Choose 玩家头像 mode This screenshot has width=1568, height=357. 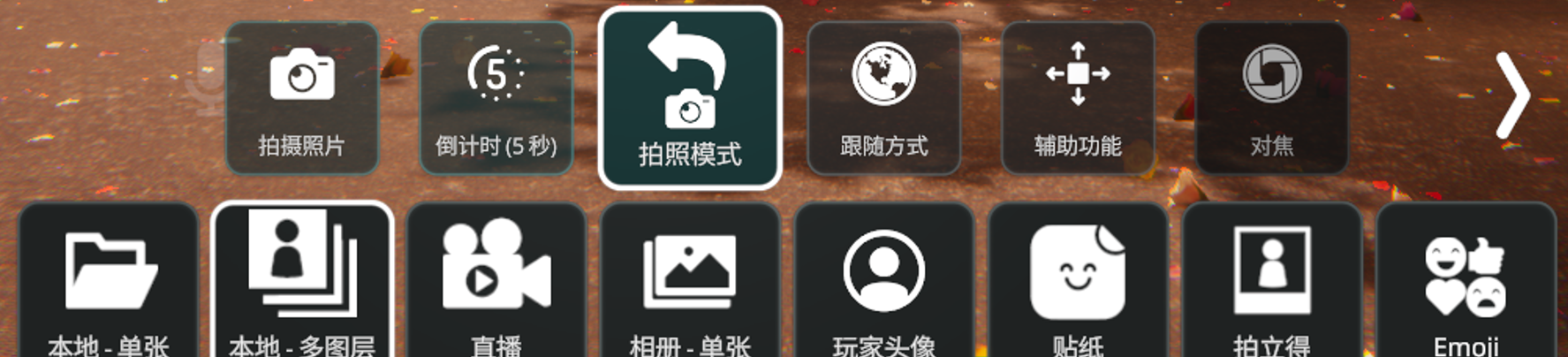883,283
